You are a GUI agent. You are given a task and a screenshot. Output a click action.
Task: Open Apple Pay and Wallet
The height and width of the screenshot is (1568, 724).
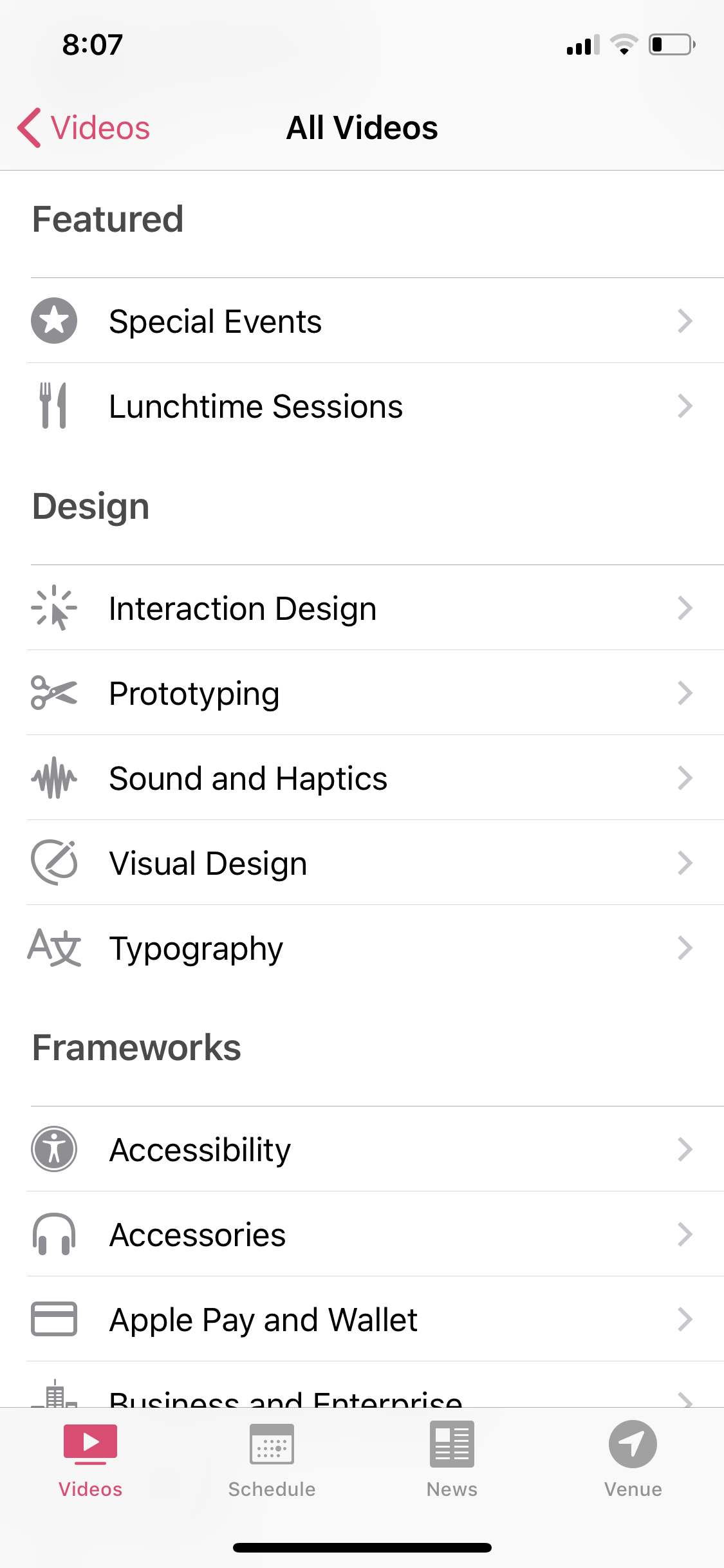point(362,1319)
